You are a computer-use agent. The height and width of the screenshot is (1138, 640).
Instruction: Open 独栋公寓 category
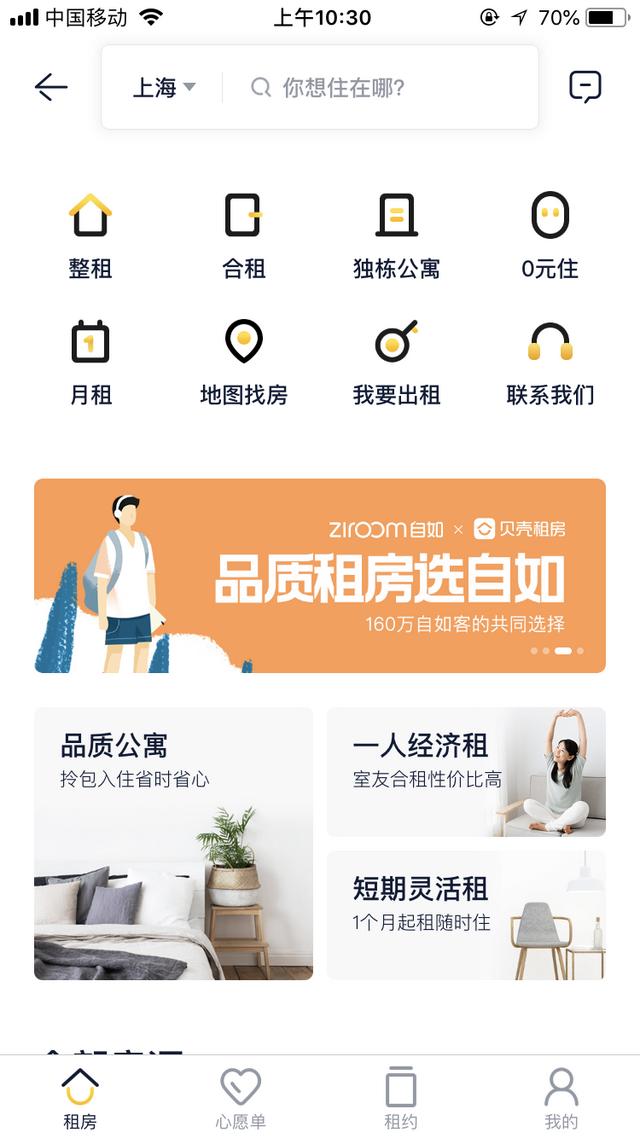pos(396,236)
